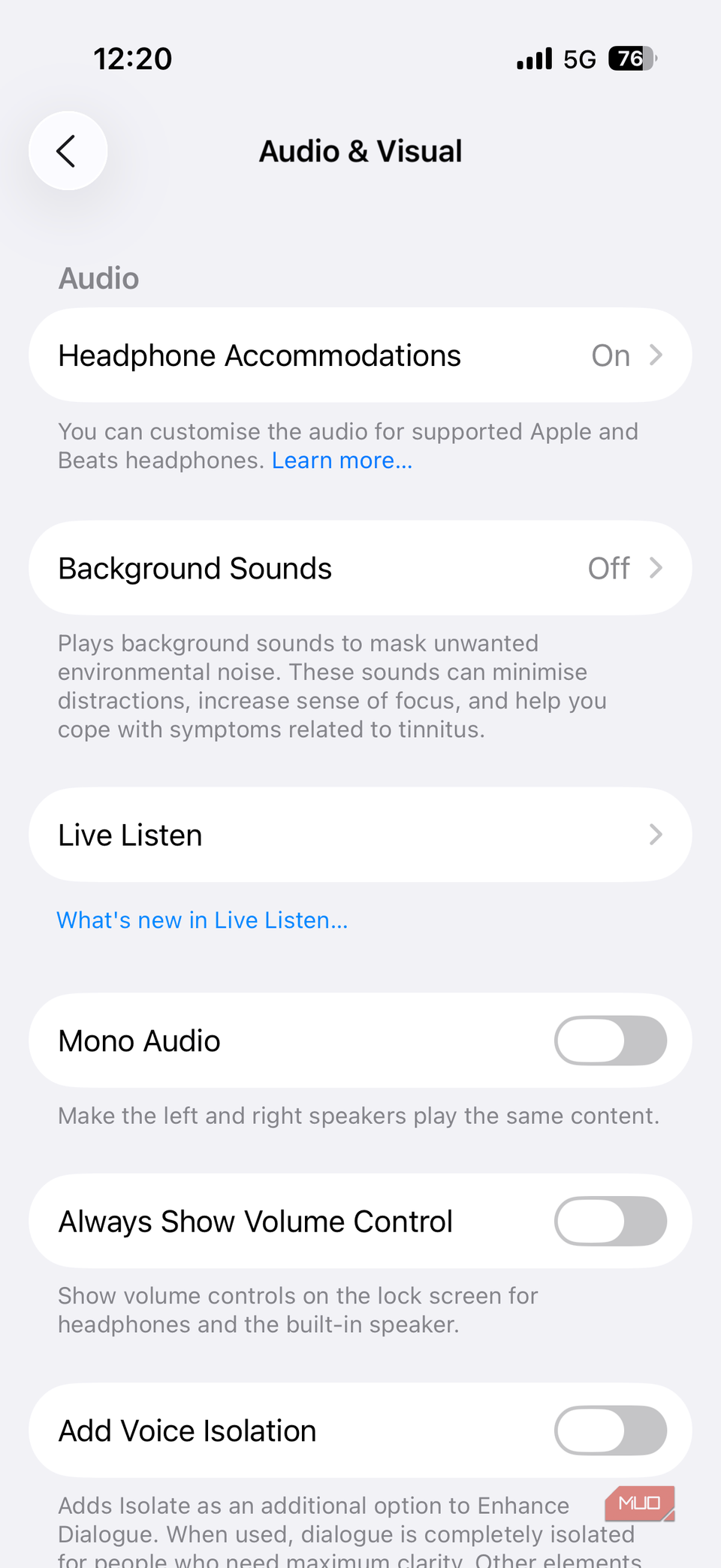
Task: Tap the Audio section header
Action: tap(98, 278)
